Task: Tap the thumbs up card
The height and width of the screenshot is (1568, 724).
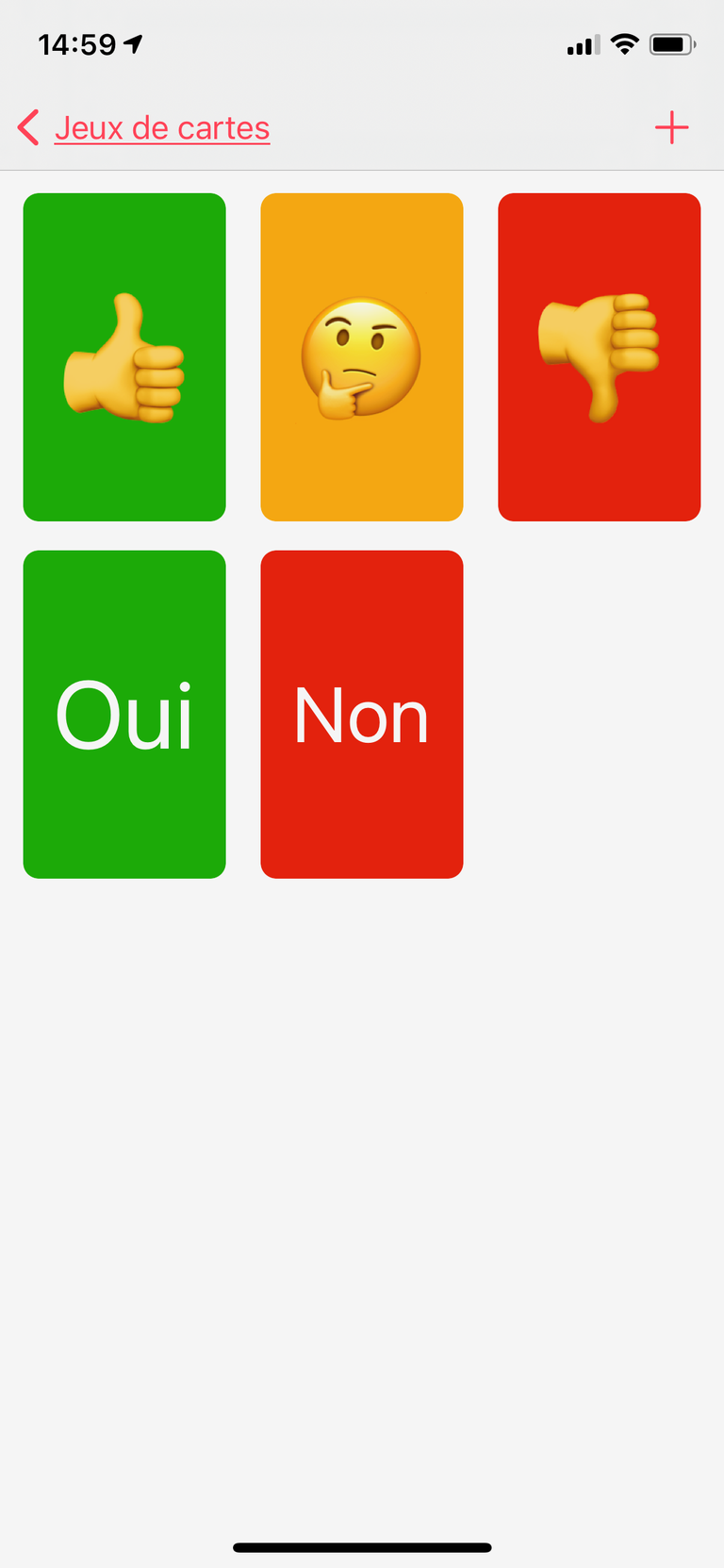Action: point(124,356)
